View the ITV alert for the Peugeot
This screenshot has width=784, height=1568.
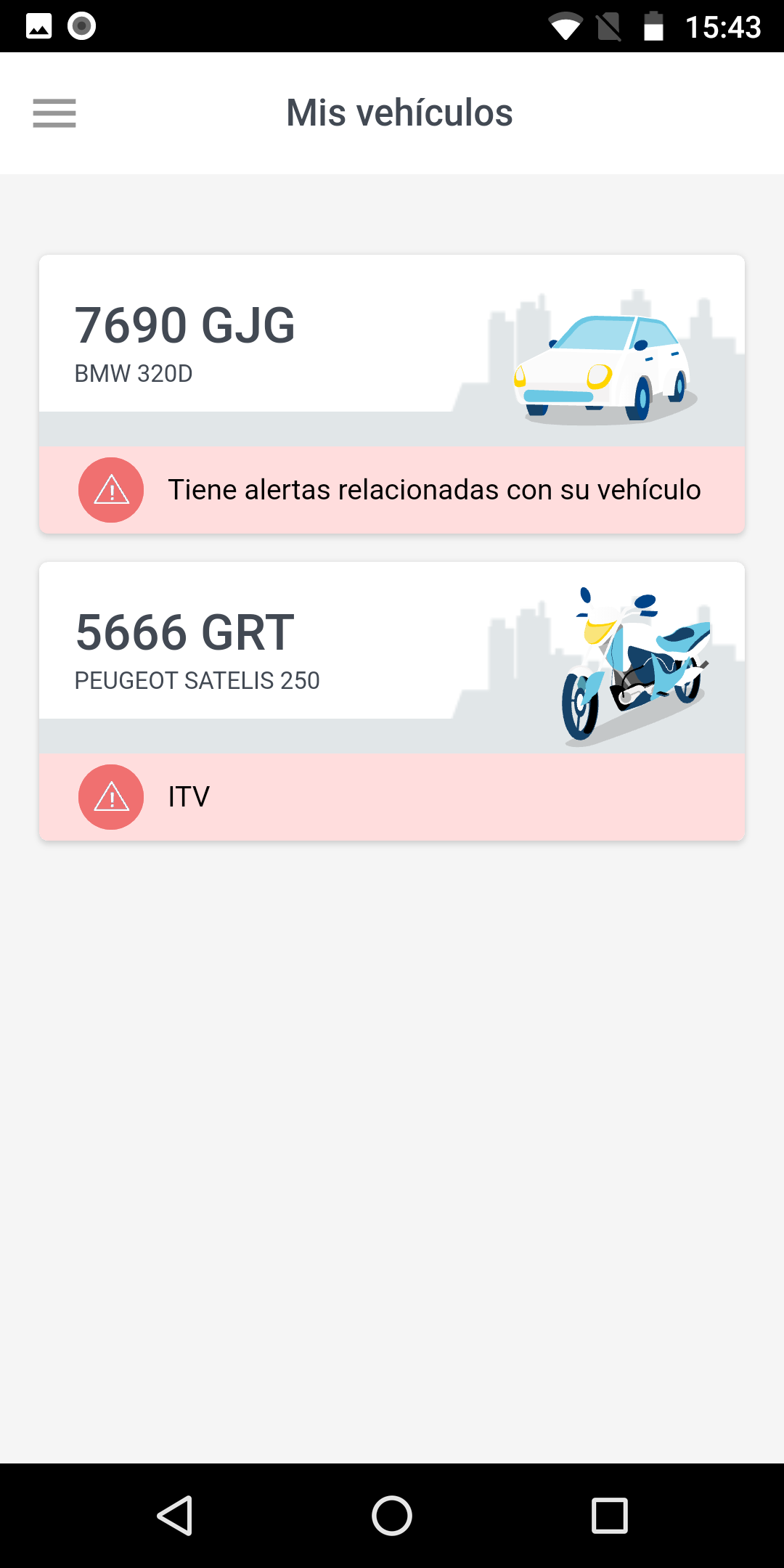click(x=392, y=797)
